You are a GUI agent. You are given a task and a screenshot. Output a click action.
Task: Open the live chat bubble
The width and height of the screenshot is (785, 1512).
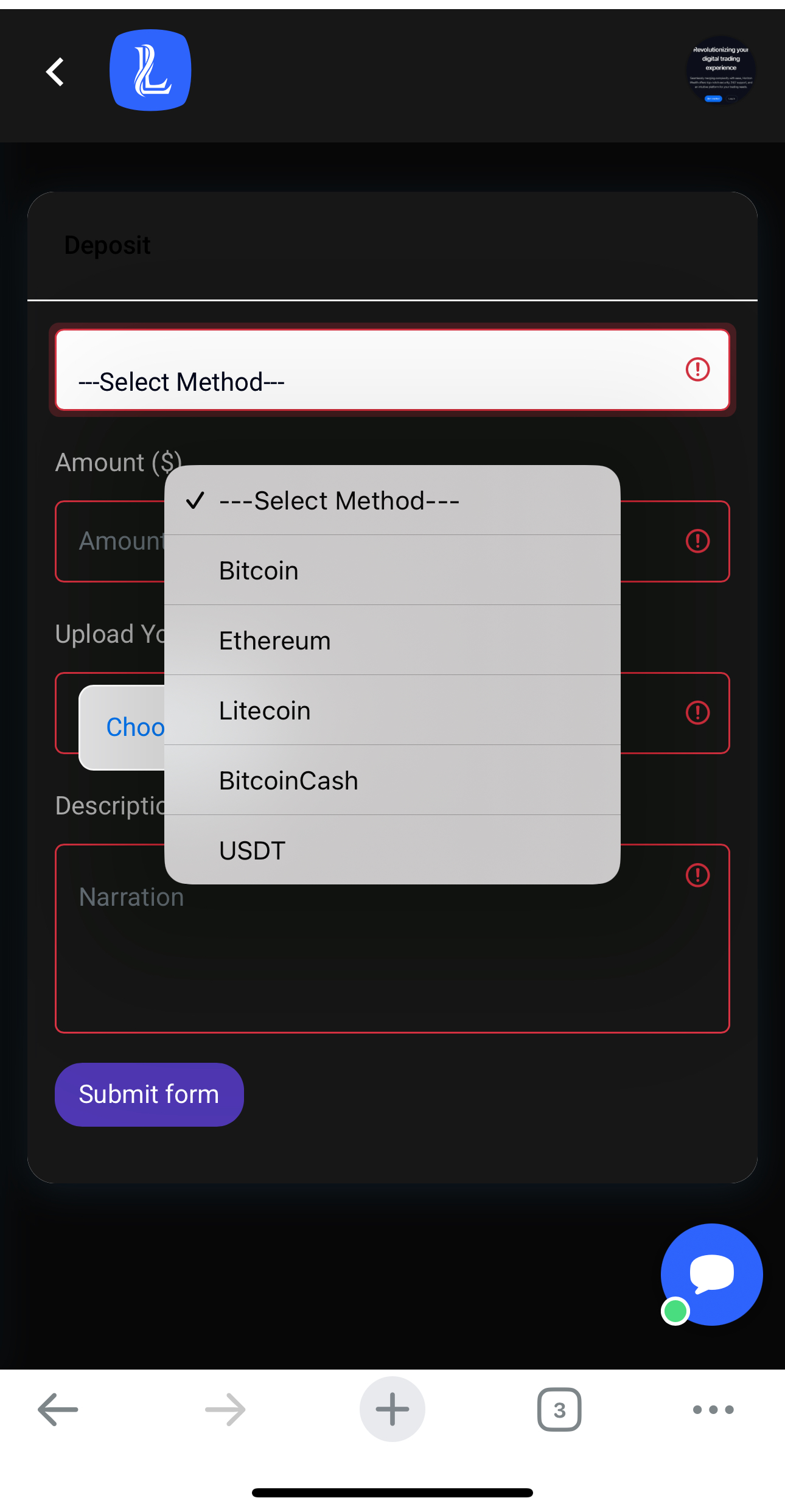point(711,1275)
